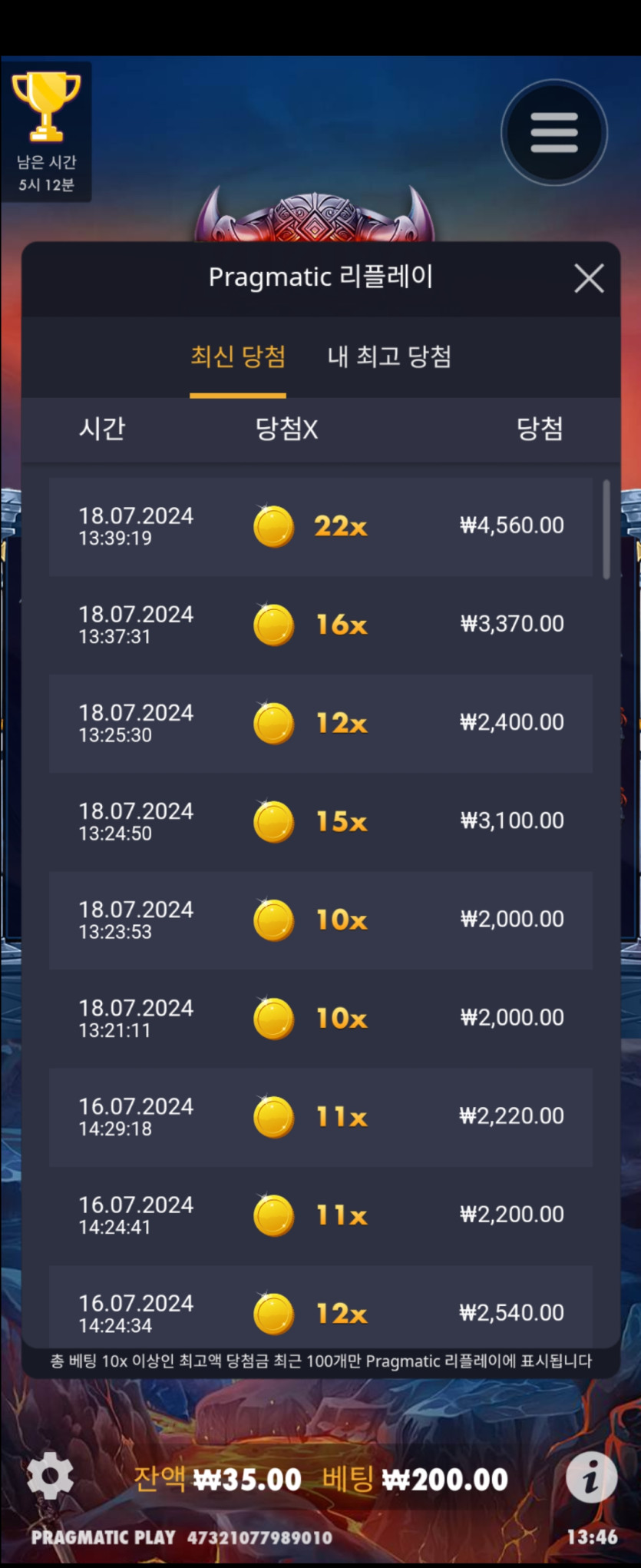
Task: Watch the 11x win from 14:24:41
Action: pyautogui.click(x=320, y=1215)
